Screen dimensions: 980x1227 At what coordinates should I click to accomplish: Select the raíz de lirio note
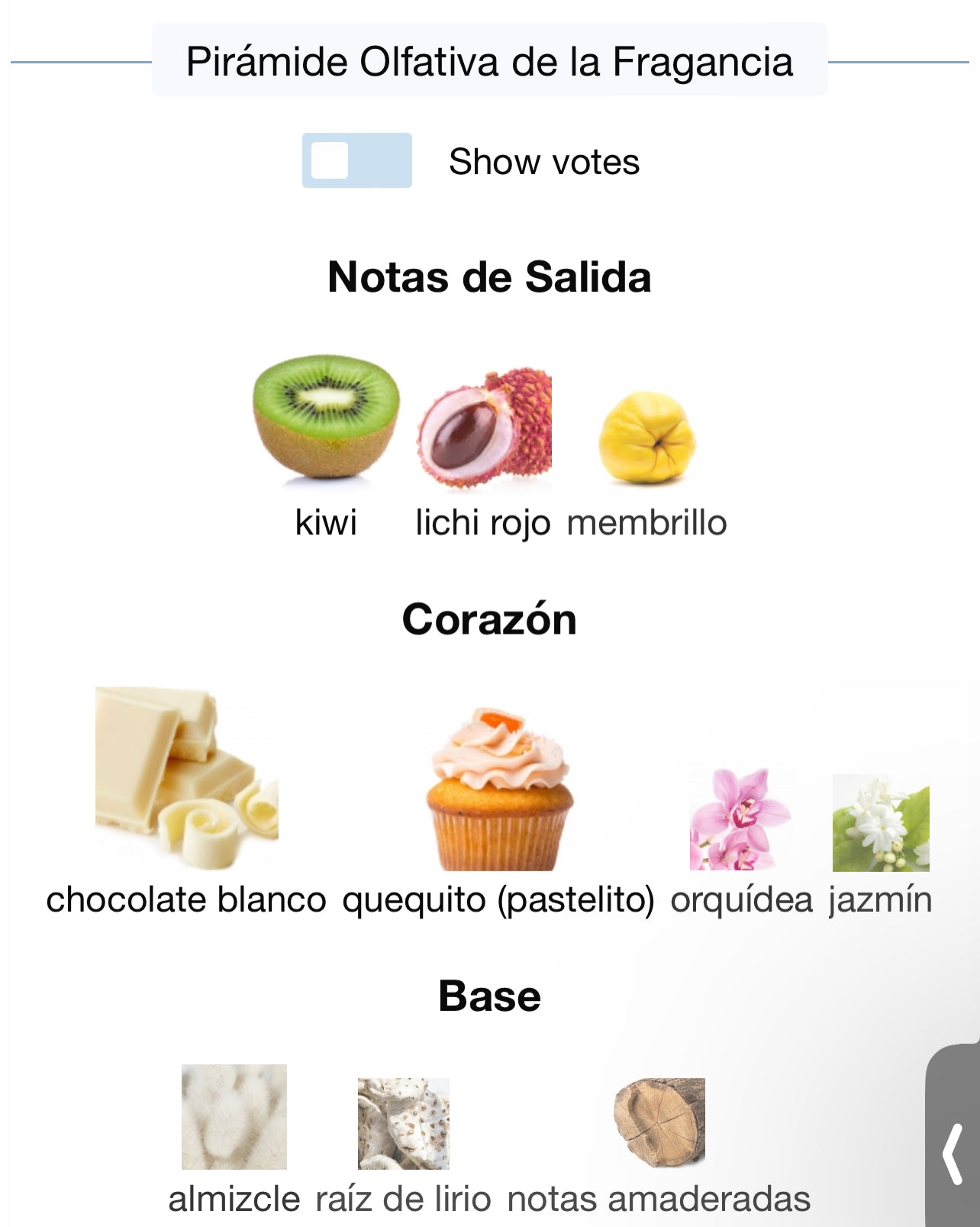tap(403, 1124)
